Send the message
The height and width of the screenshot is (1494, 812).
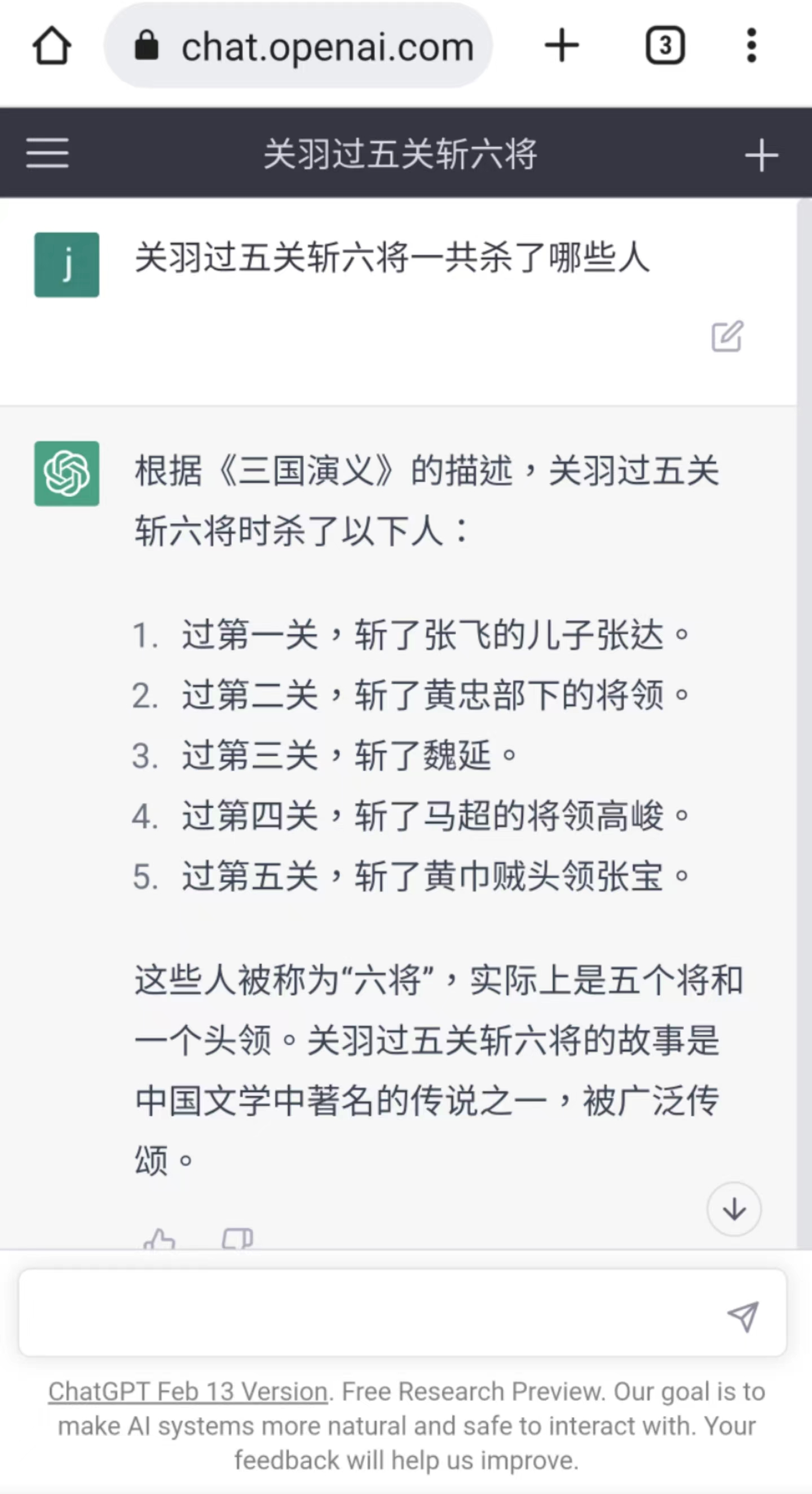[743, 1316]
